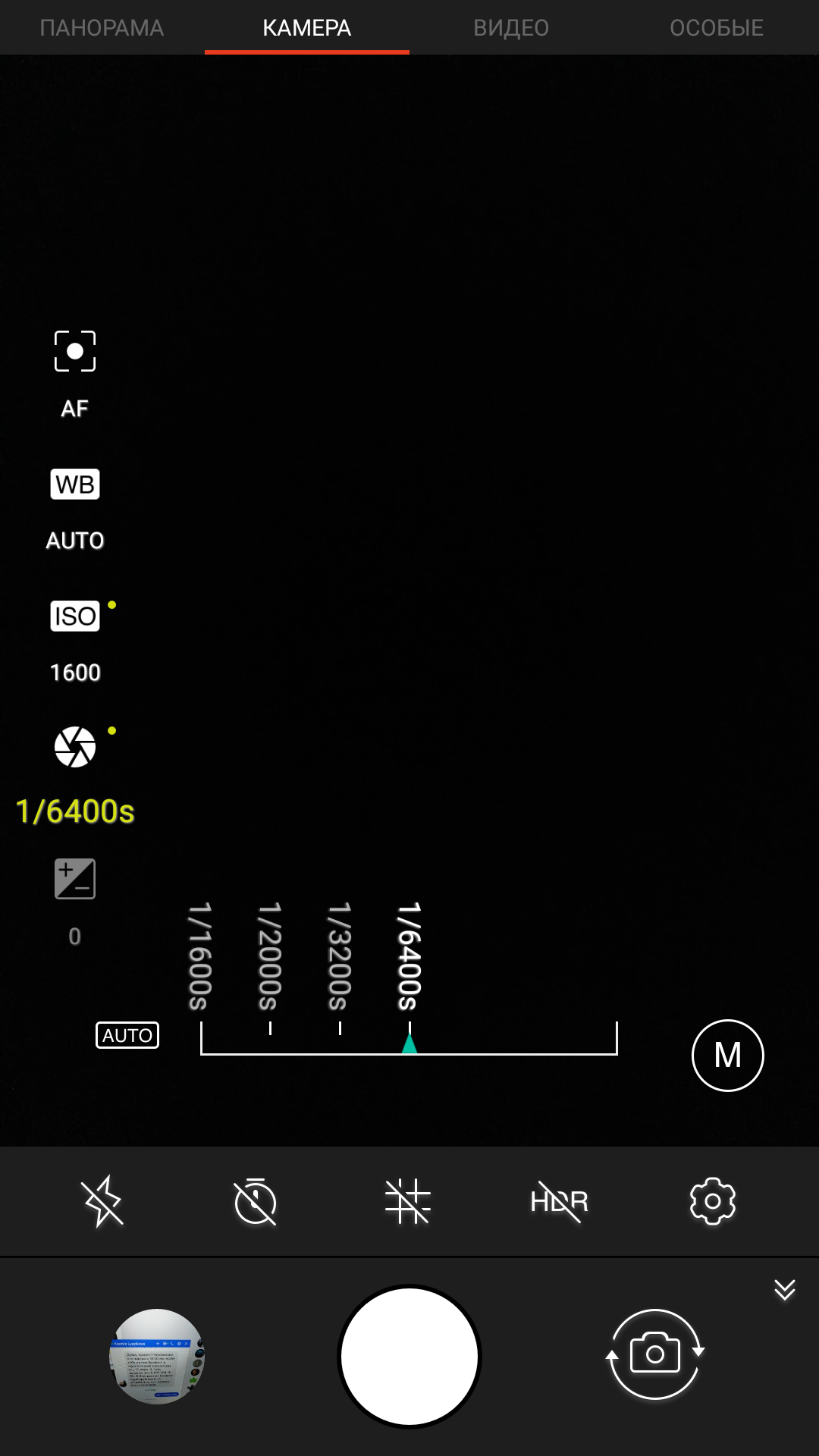Set shutter speed to AUTO
The height and width of the screenshot is (1456, 819).
[127, 1035]
